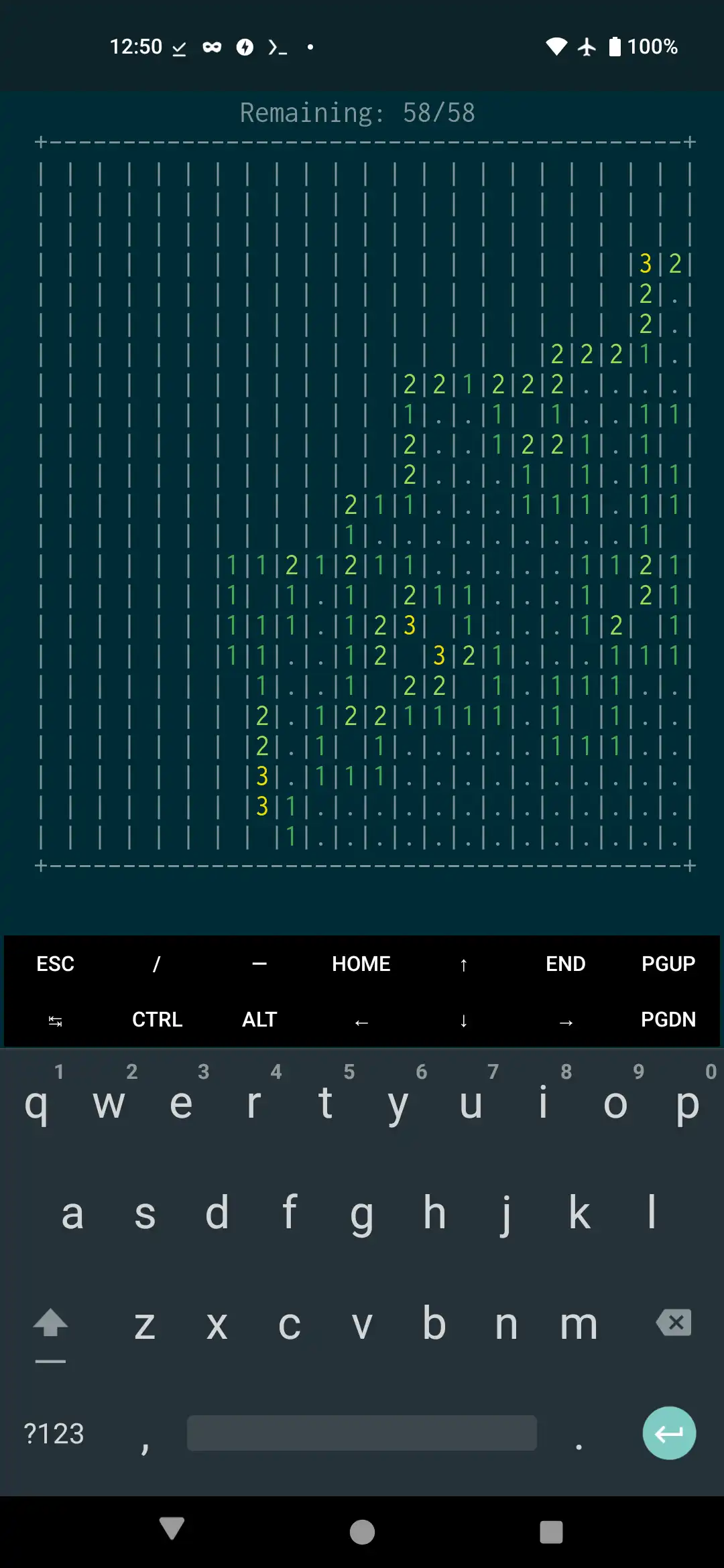Viewport: 724px width, 1568px height.
Task: Tap the PGUP key
Action: (668, 964)
